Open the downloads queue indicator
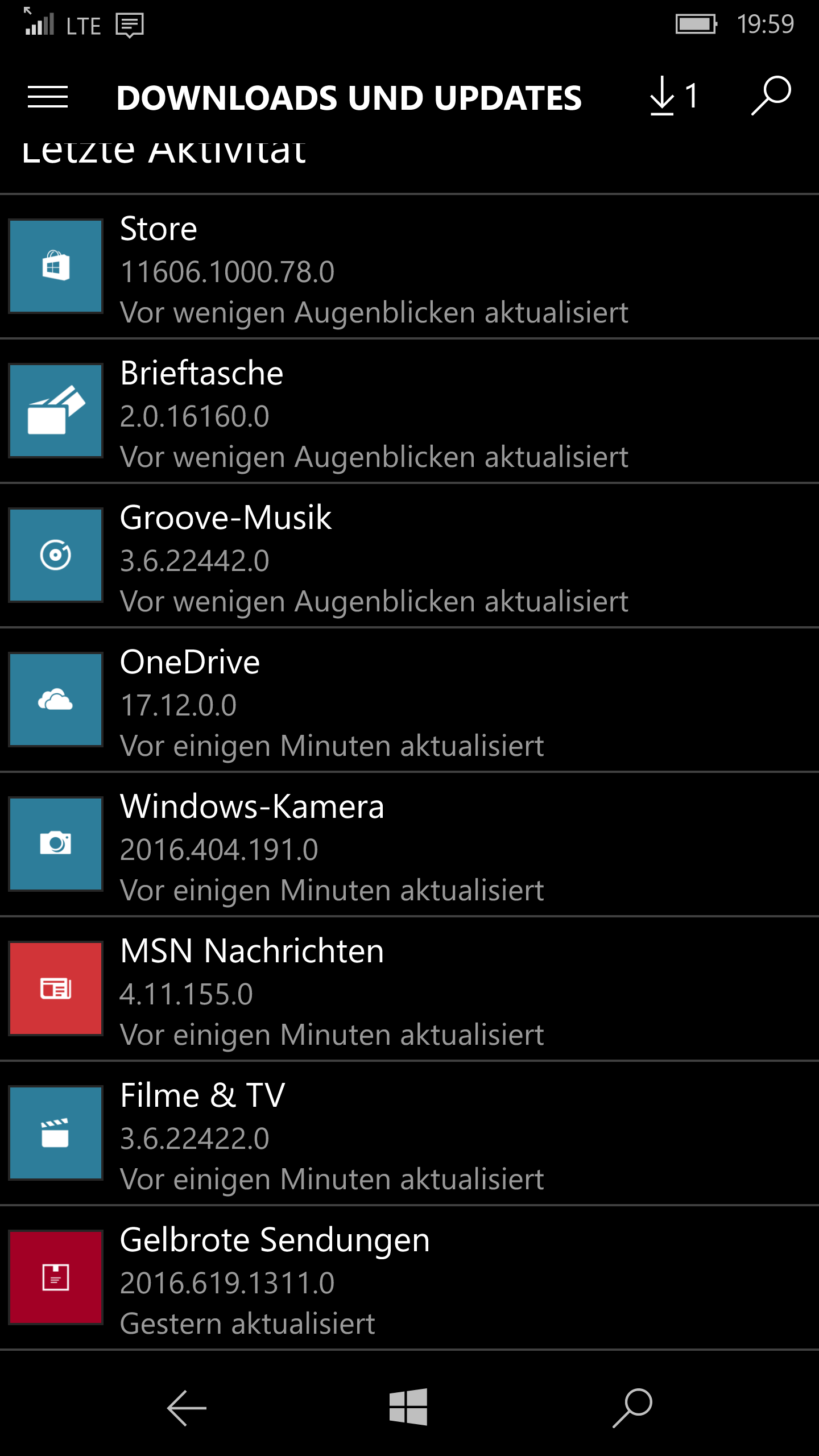The image size is (819, 1456). click(x=673, y=96)
